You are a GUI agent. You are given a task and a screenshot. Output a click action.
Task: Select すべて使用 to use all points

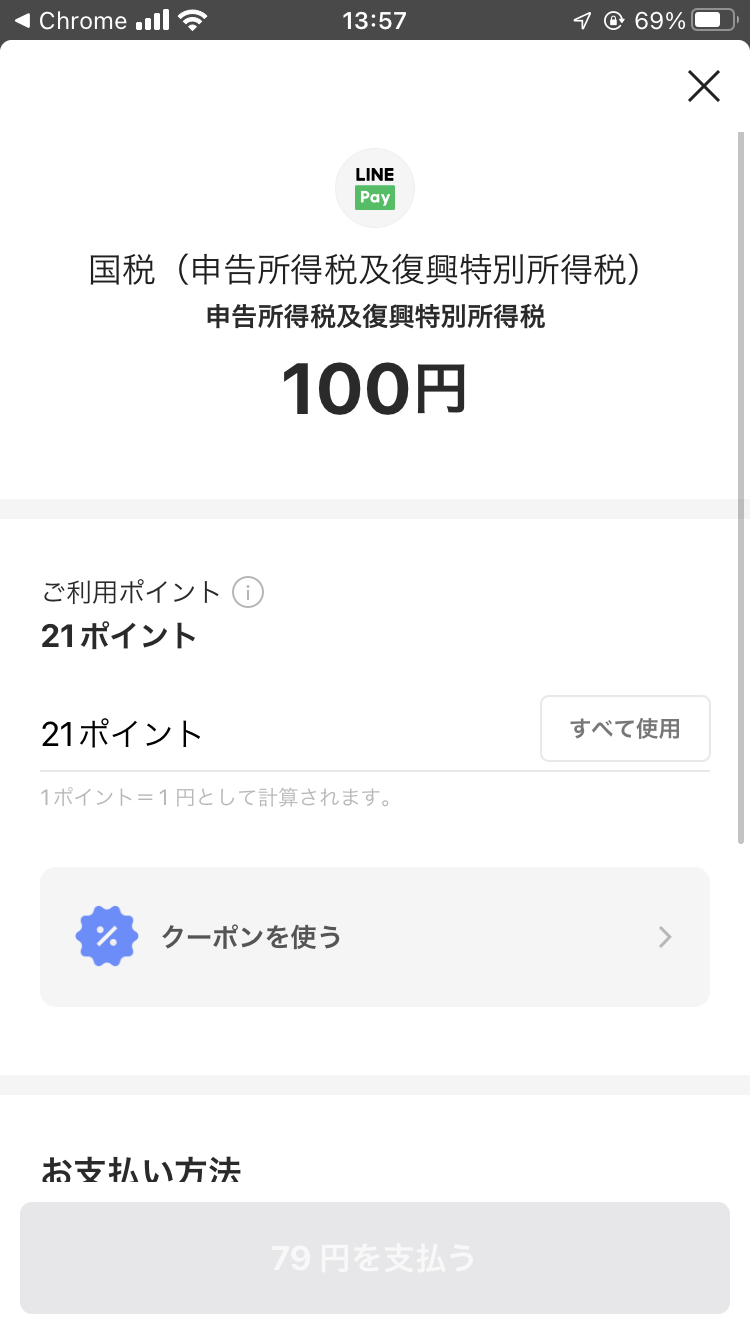625,729
